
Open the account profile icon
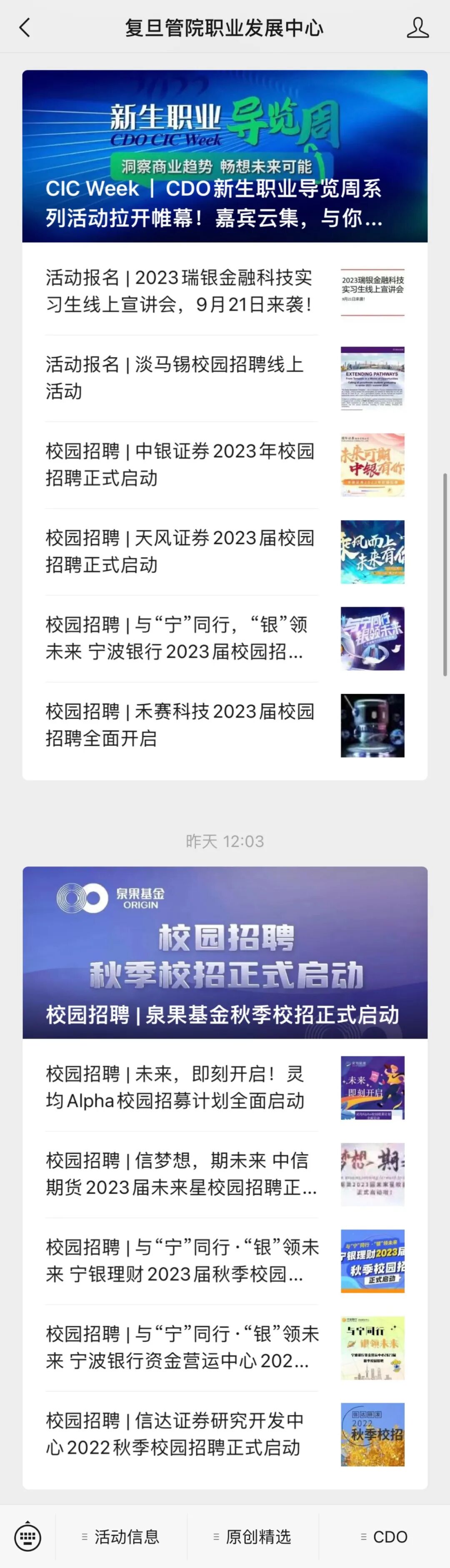click(x=418, y=27)
